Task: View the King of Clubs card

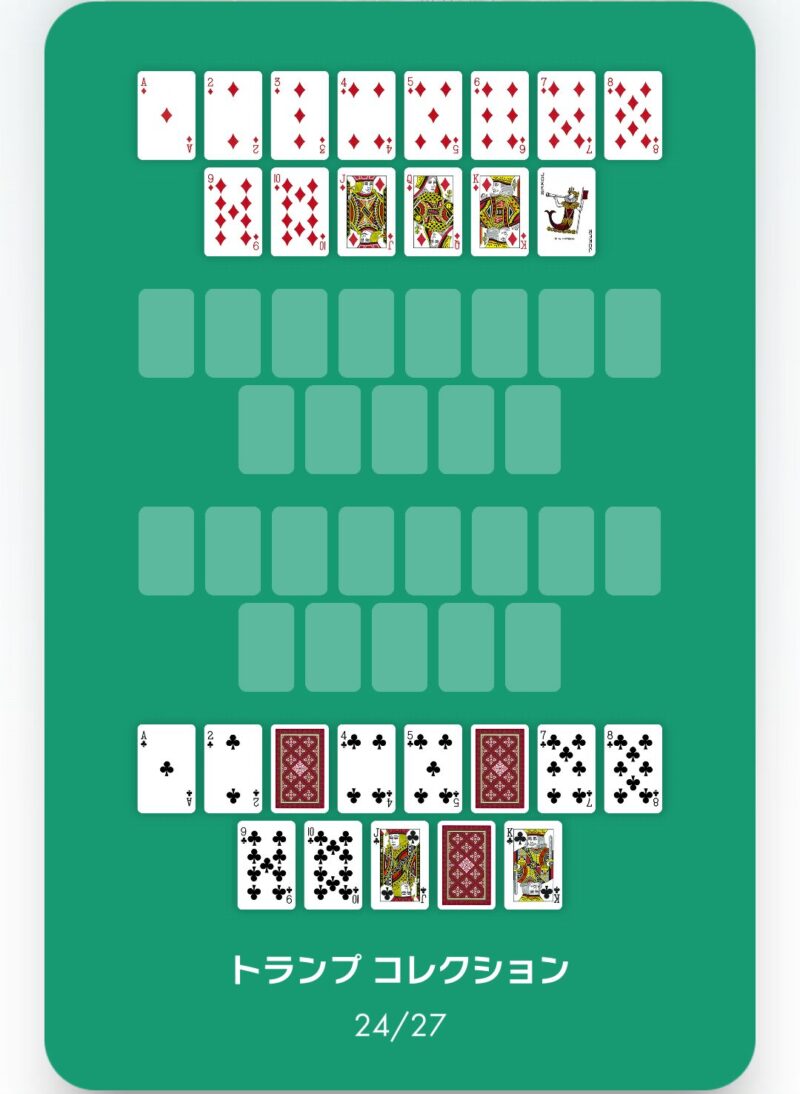Action: 533,865
